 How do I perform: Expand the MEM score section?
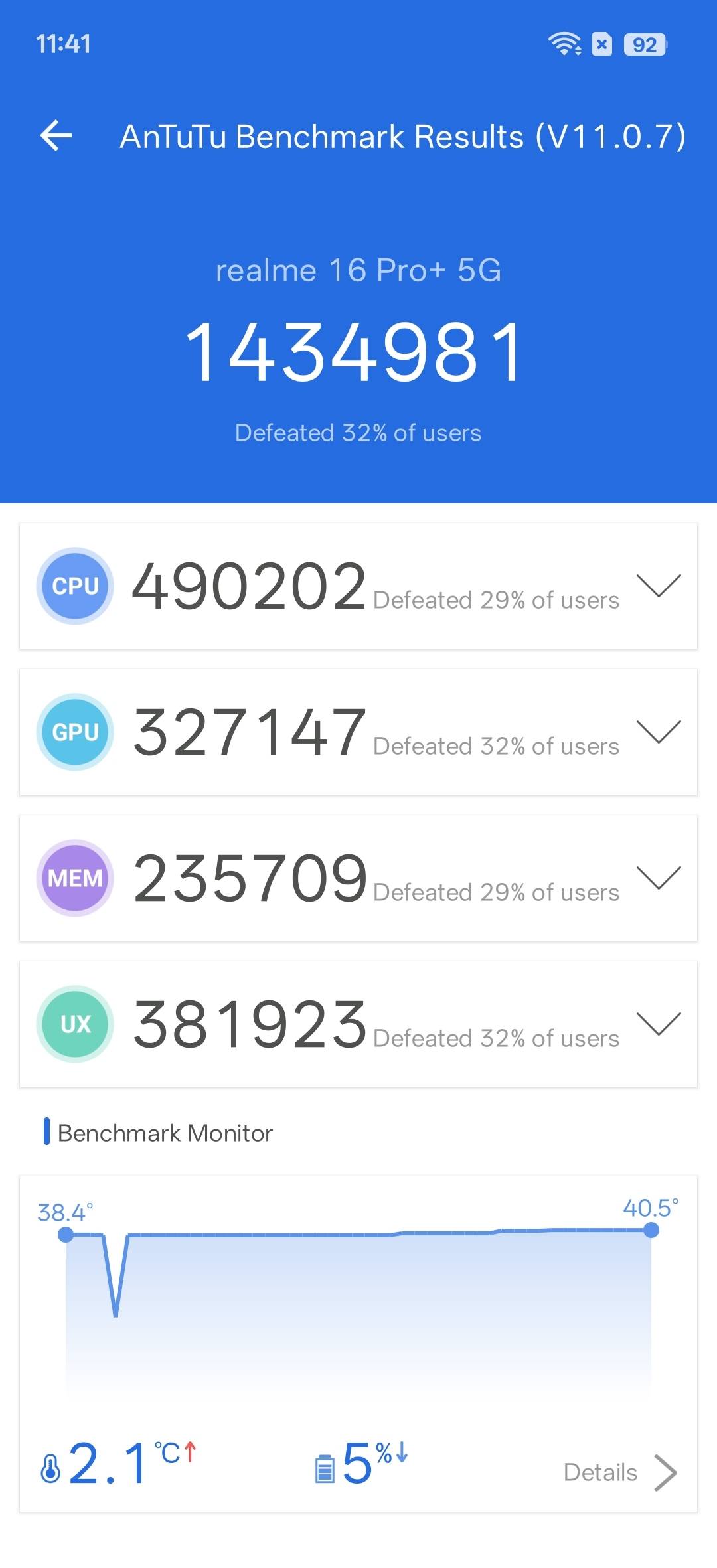(659, 878)
